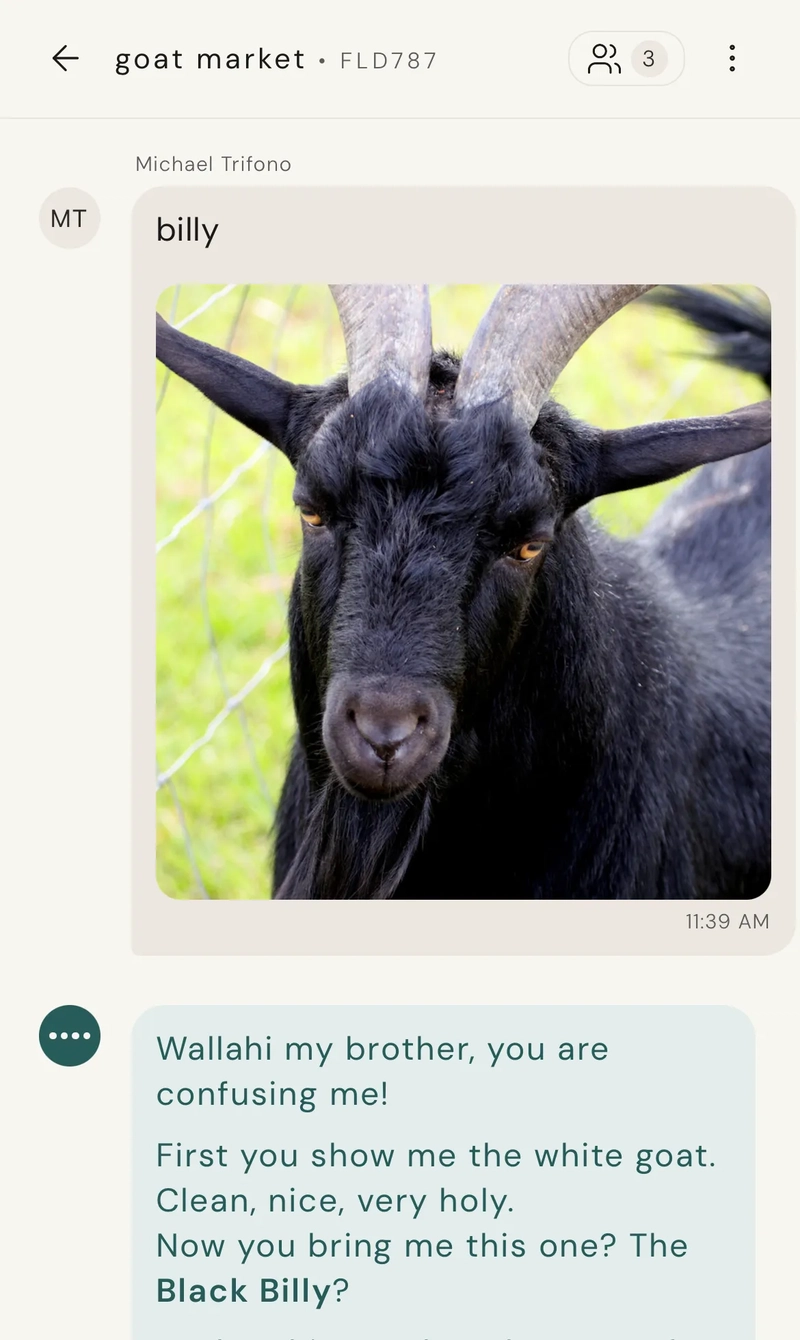Open the black goat photo from Michael
This screenshot has width=800, height=1340.
(x=463, y=592)
